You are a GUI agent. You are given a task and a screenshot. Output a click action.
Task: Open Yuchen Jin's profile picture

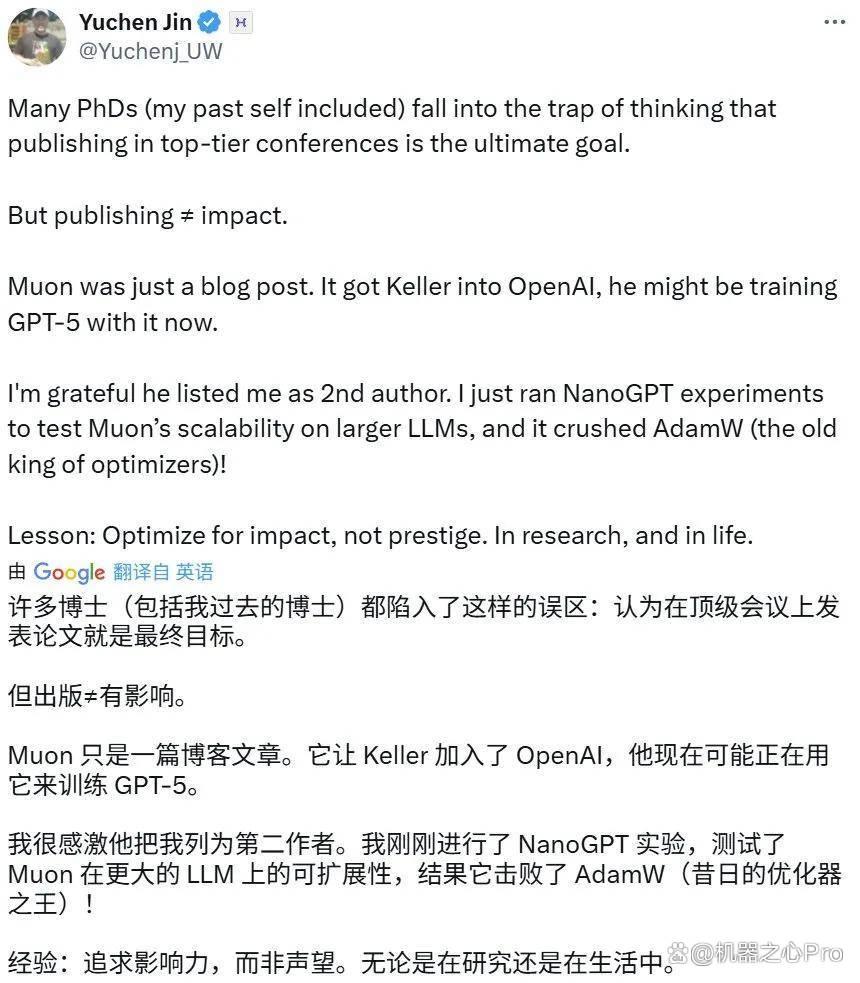[x=37, y=36]
